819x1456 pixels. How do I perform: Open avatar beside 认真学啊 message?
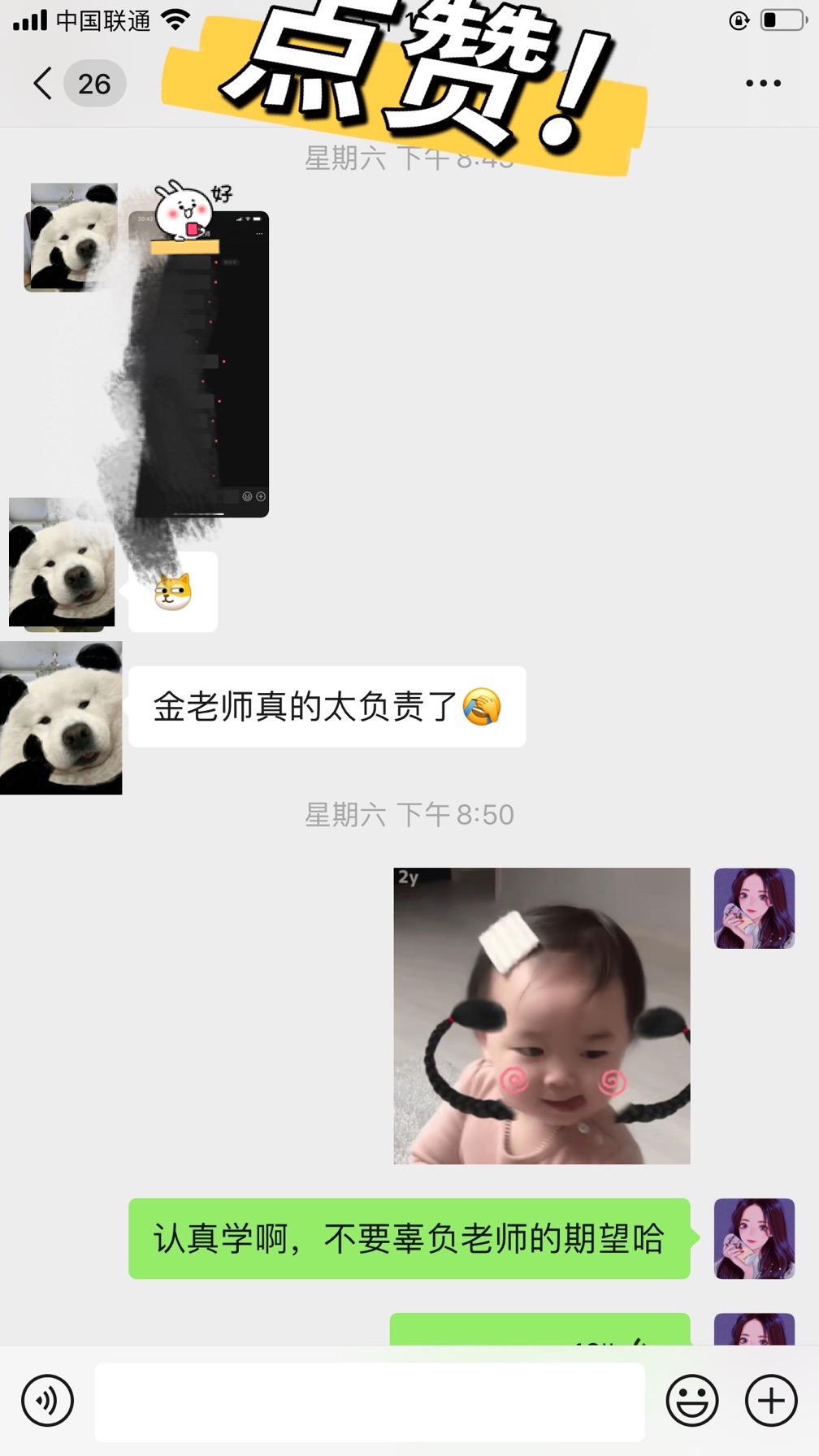pos(754,1238)
